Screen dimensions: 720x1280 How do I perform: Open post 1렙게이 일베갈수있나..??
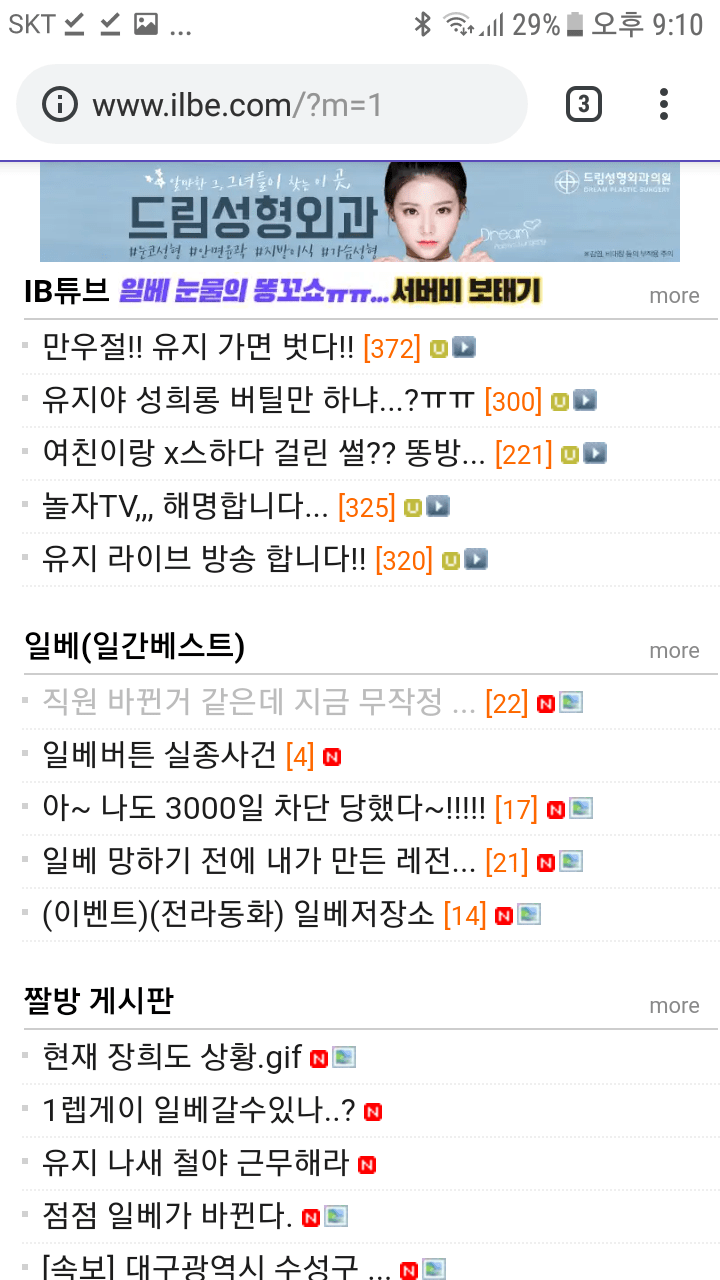[198, 1110]
